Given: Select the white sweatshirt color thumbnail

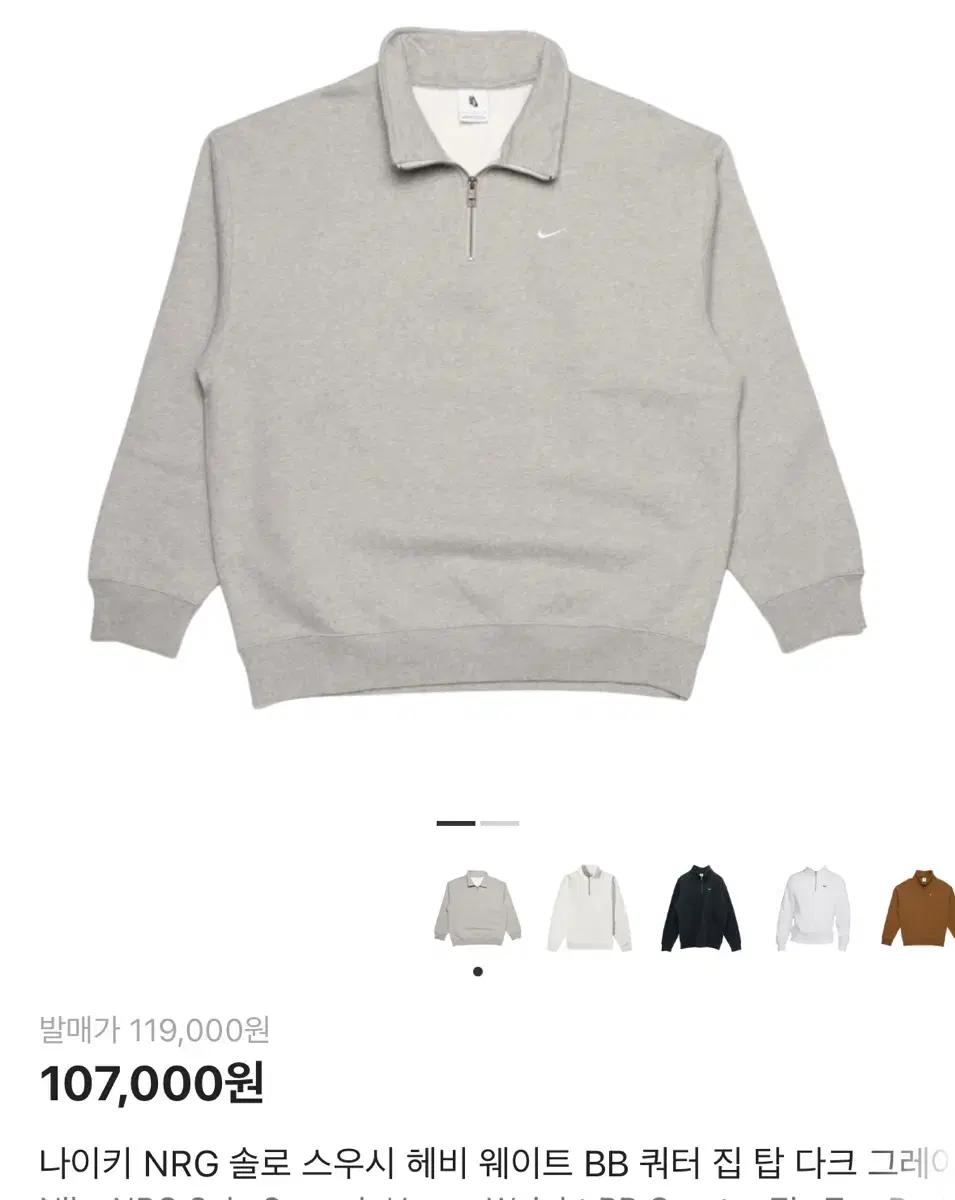Looking at the screenshot, I should click(815, 907).
